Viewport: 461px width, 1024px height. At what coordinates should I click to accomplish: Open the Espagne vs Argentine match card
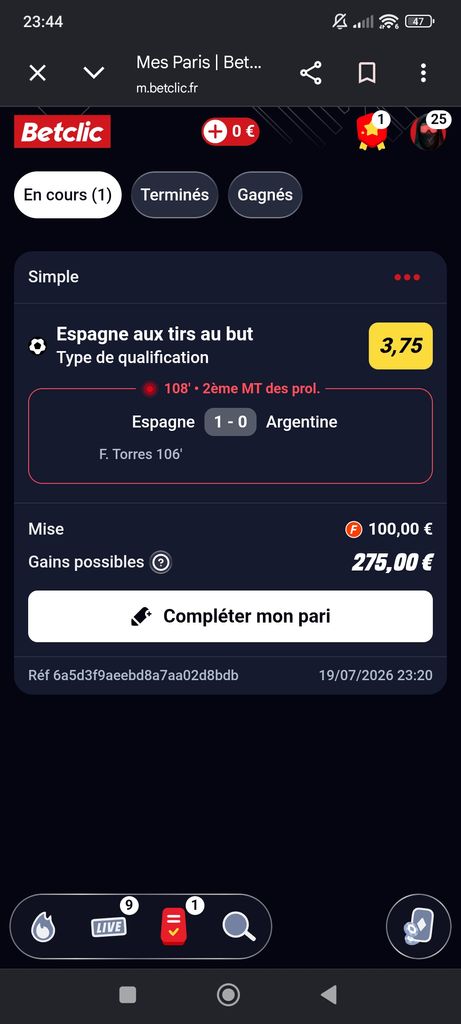230,436
